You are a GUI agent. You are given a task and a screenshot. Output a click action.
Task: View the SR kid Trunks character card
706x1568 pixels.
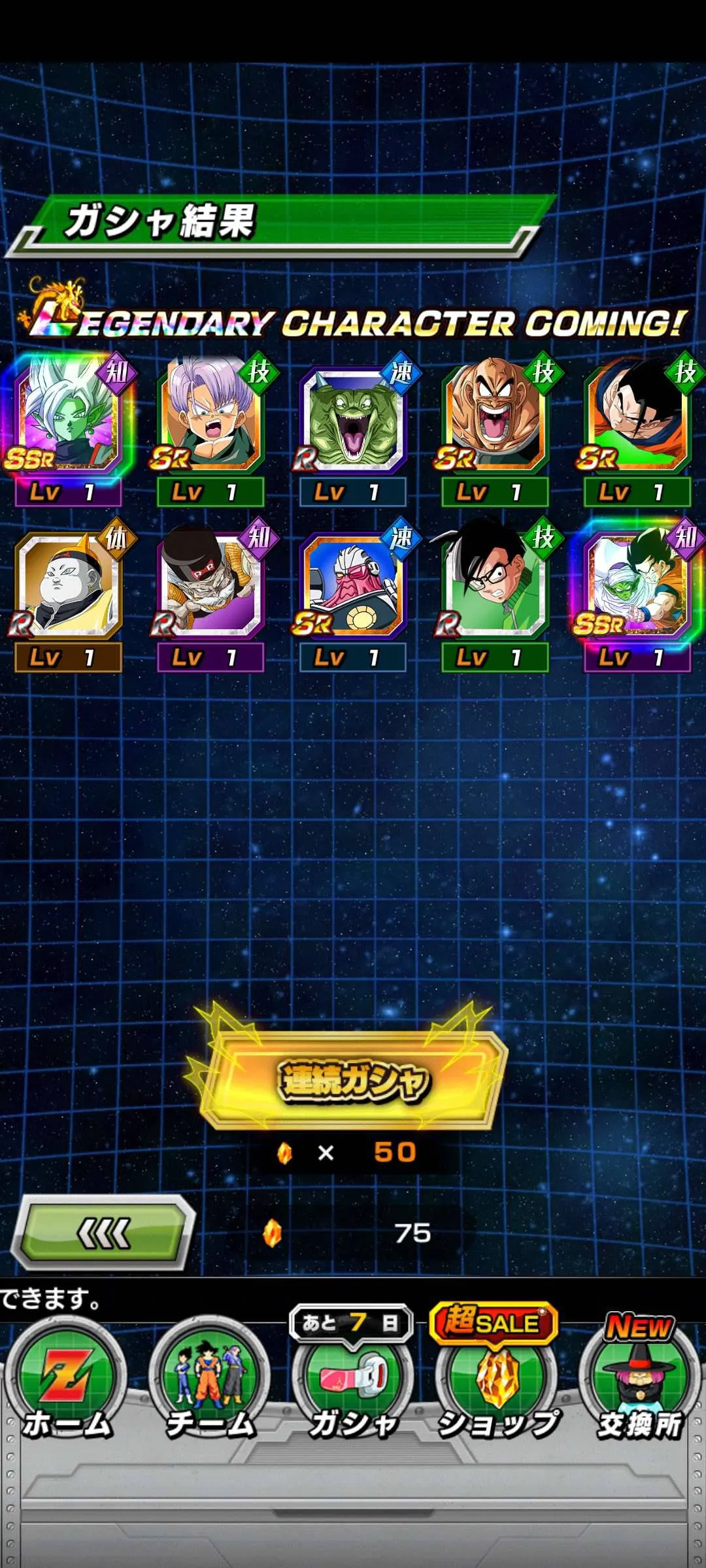[x=210, y=418]
